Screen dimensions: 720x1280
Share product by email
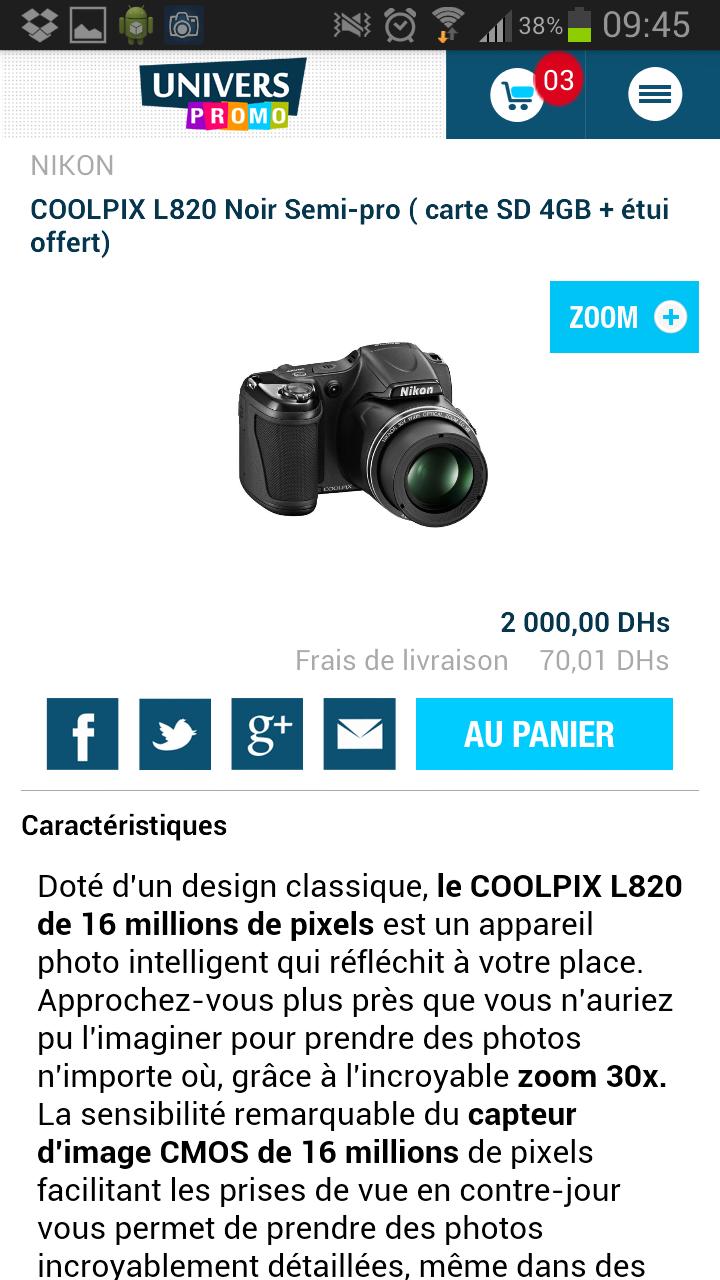tap(359, 734)
